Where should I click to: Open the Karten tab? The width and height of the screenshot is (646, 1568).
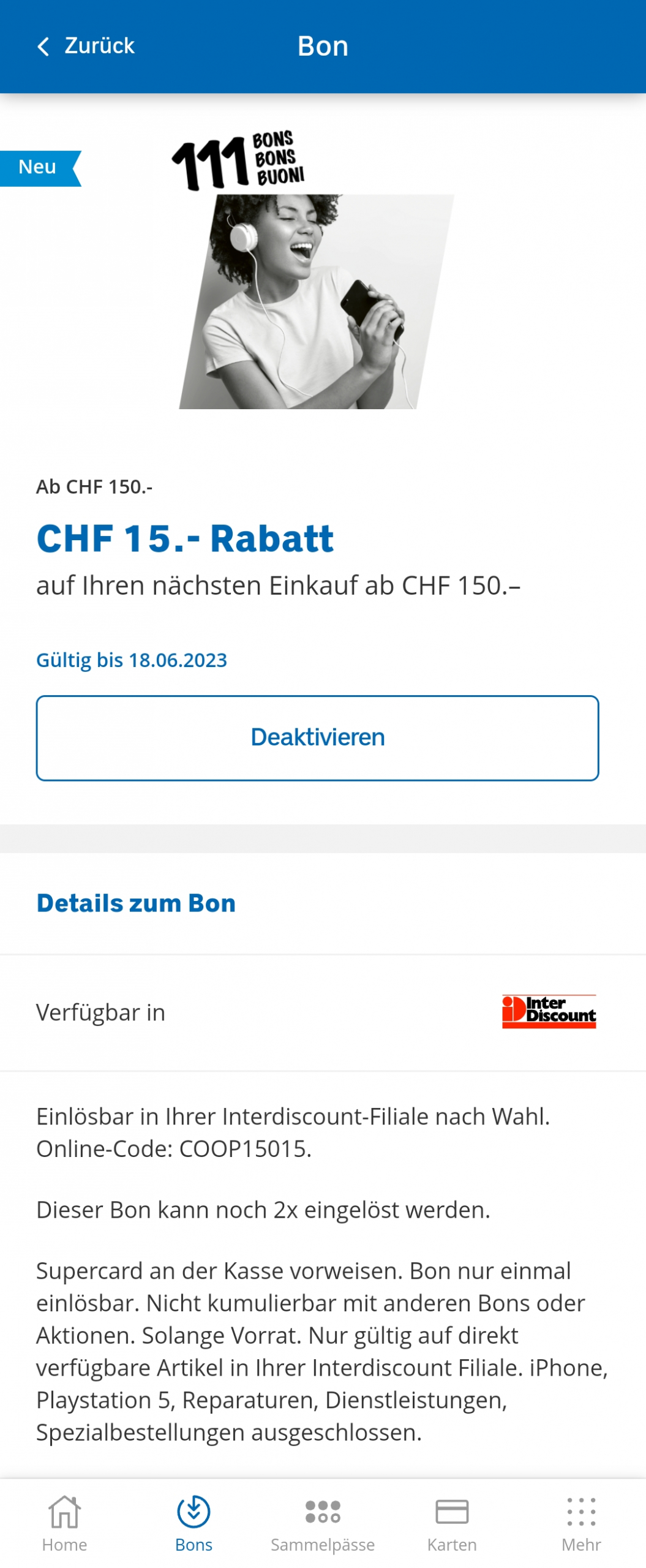(452, 1522)
